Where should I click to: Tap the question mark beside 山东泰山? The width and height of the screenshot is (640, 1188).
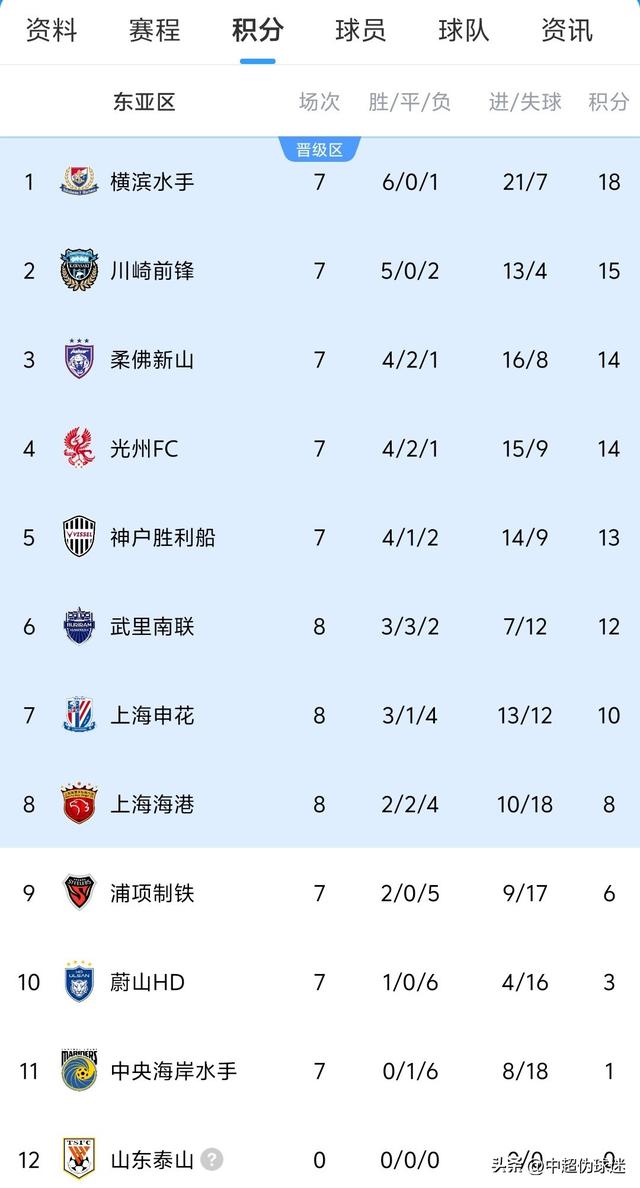211,1160
